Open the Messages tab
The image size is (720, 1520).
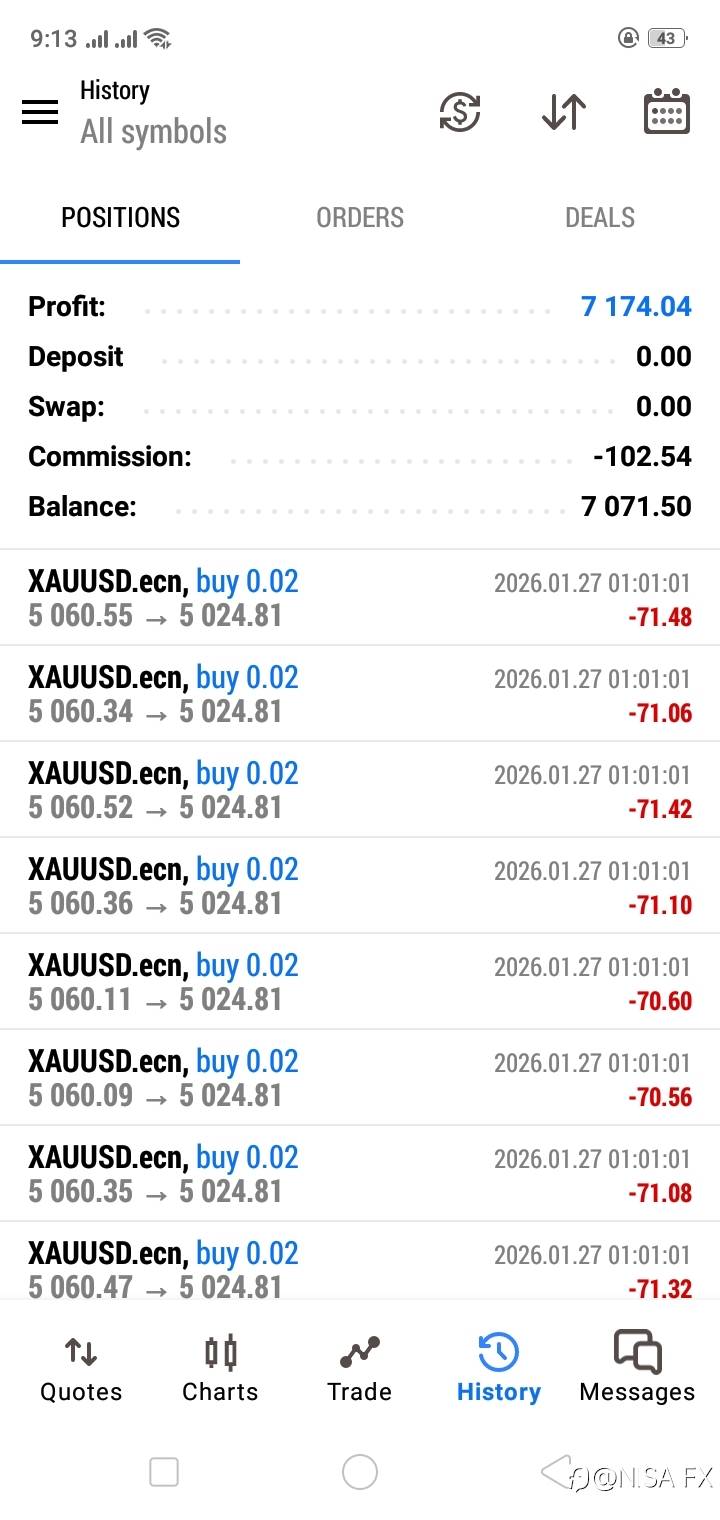click(637, 1368)
